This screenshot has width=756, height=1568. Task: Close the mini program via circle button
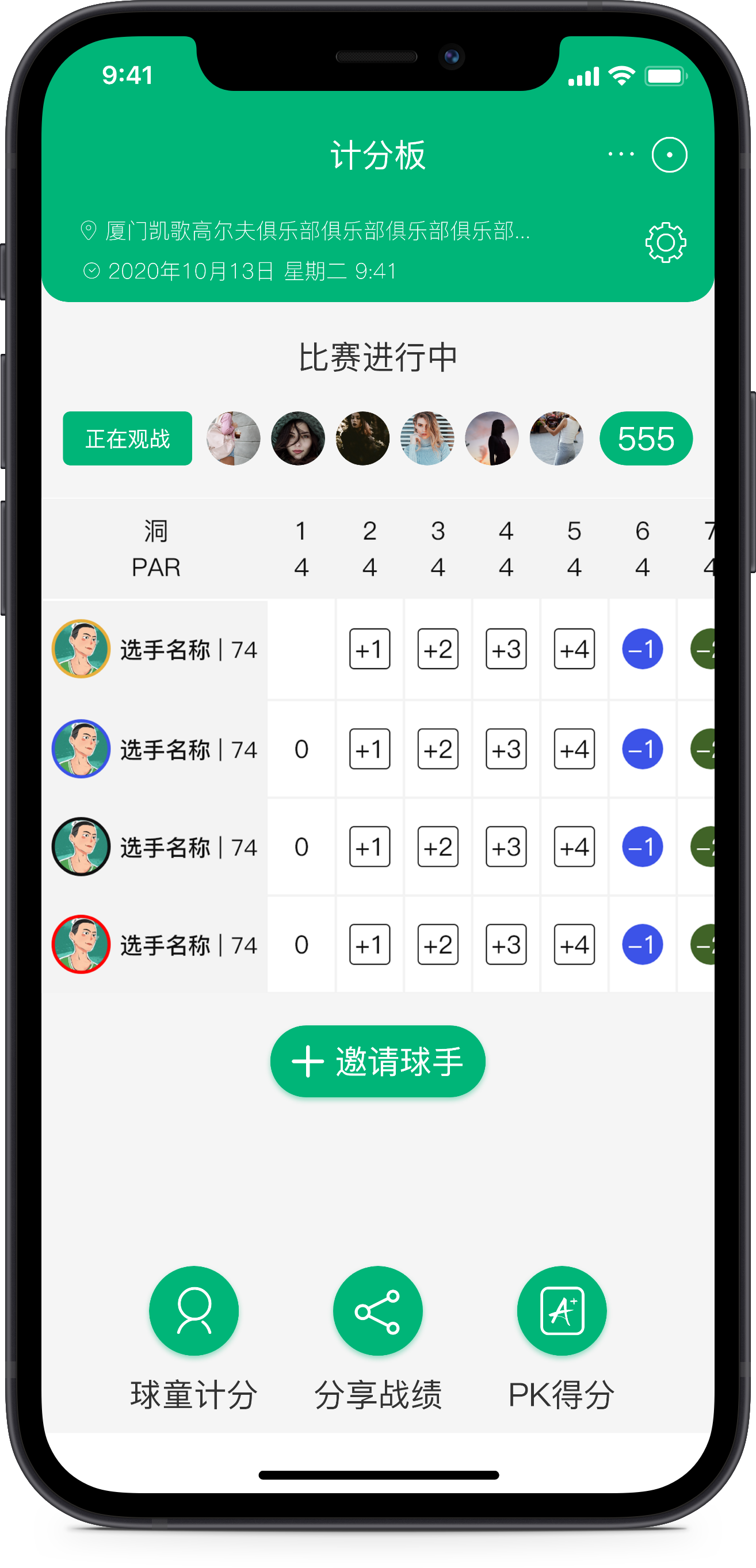tap(669, 155)
